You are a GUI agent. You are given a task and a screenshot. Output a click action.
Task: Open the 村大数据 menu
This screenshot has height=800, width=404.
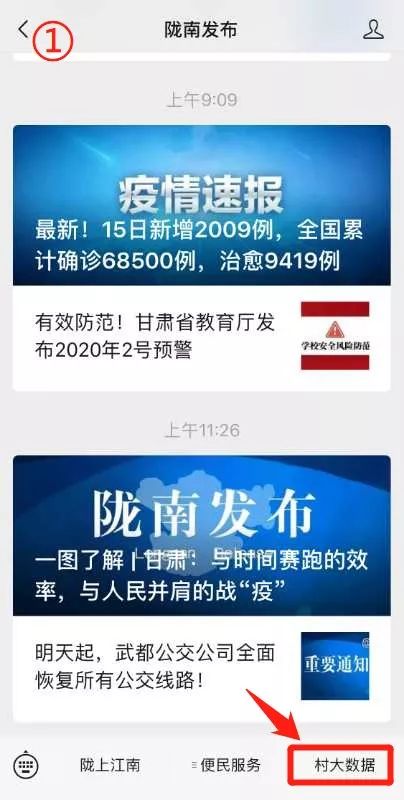(340, 765)
